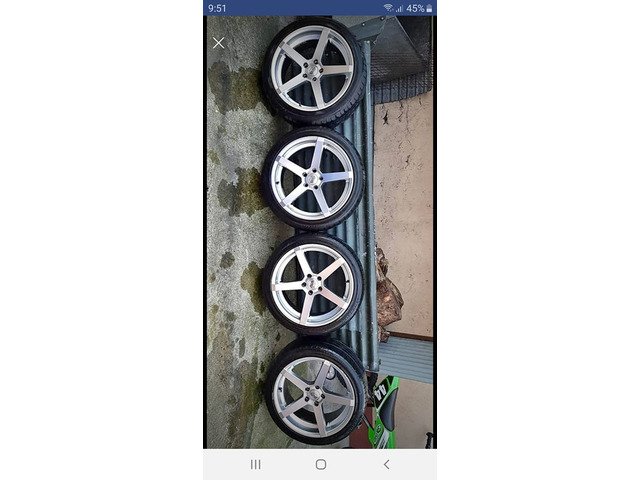Viewport: 640px width, 480px height.
Task: Tap the system back button
Action: coord(386,464)
